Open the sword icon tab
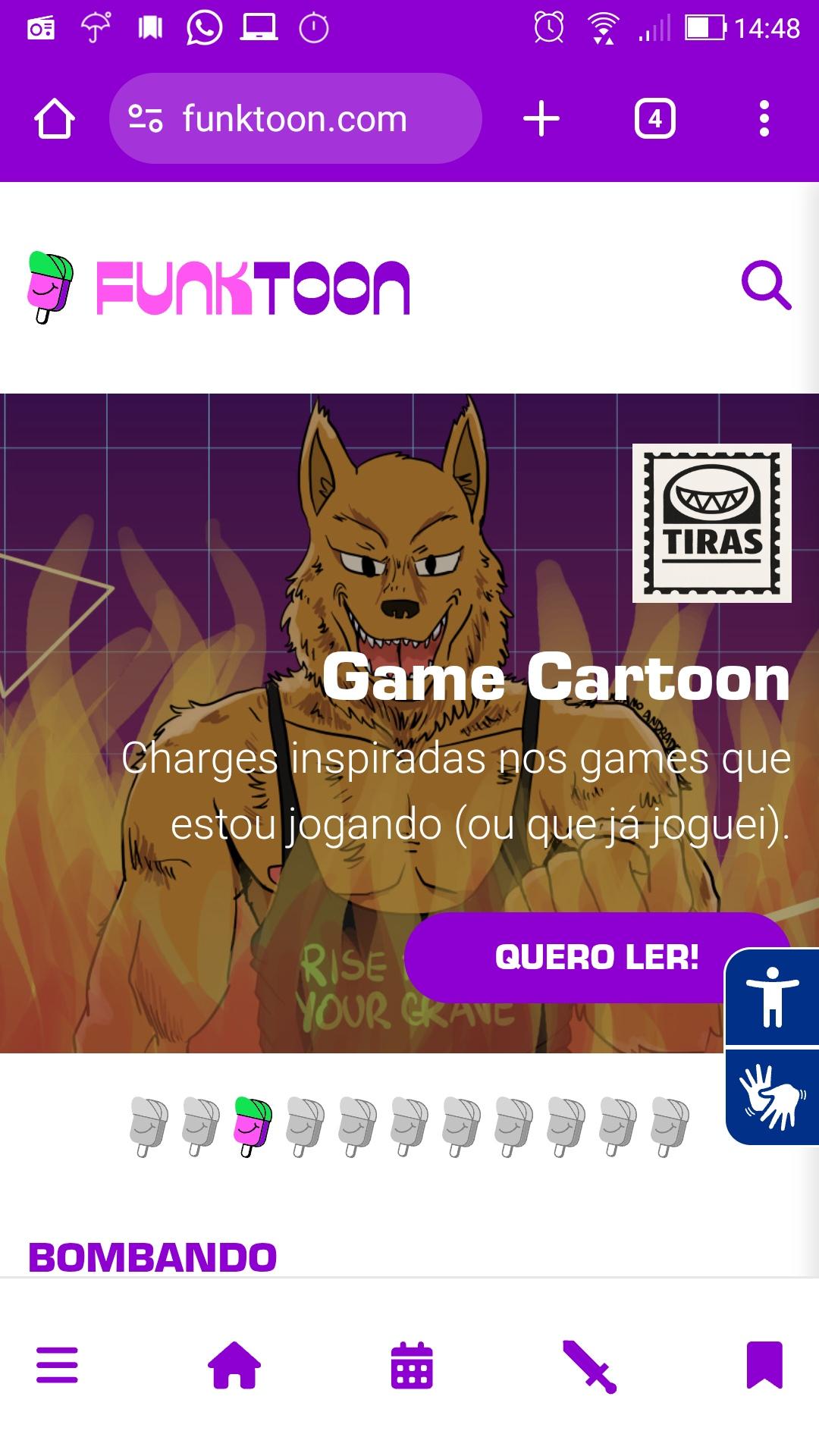 (589, 1365)
